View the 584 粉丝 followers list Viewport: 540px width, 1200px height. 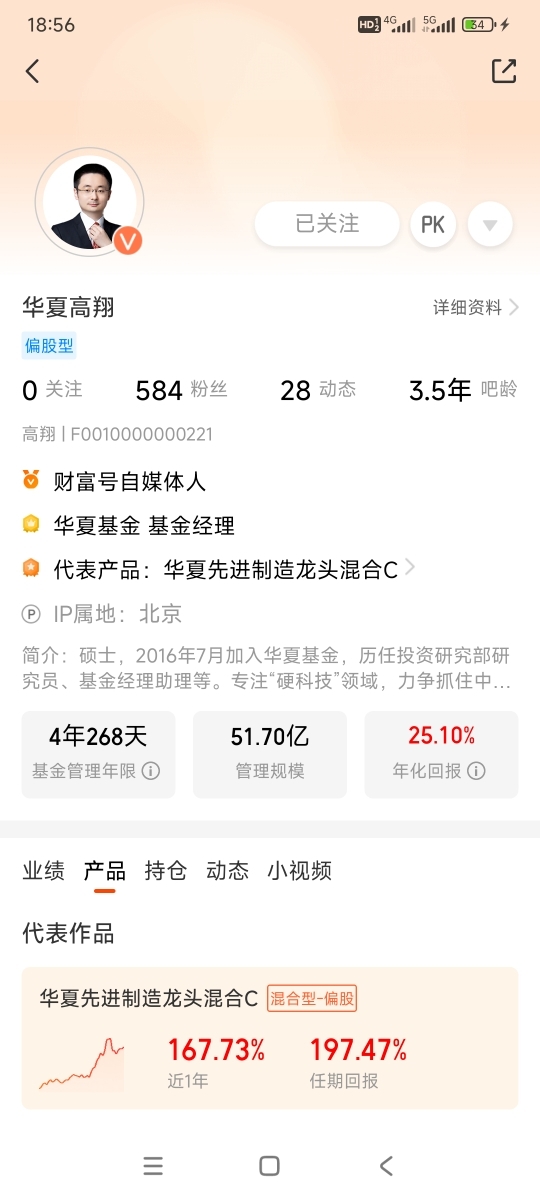click(x=182, y=390)
